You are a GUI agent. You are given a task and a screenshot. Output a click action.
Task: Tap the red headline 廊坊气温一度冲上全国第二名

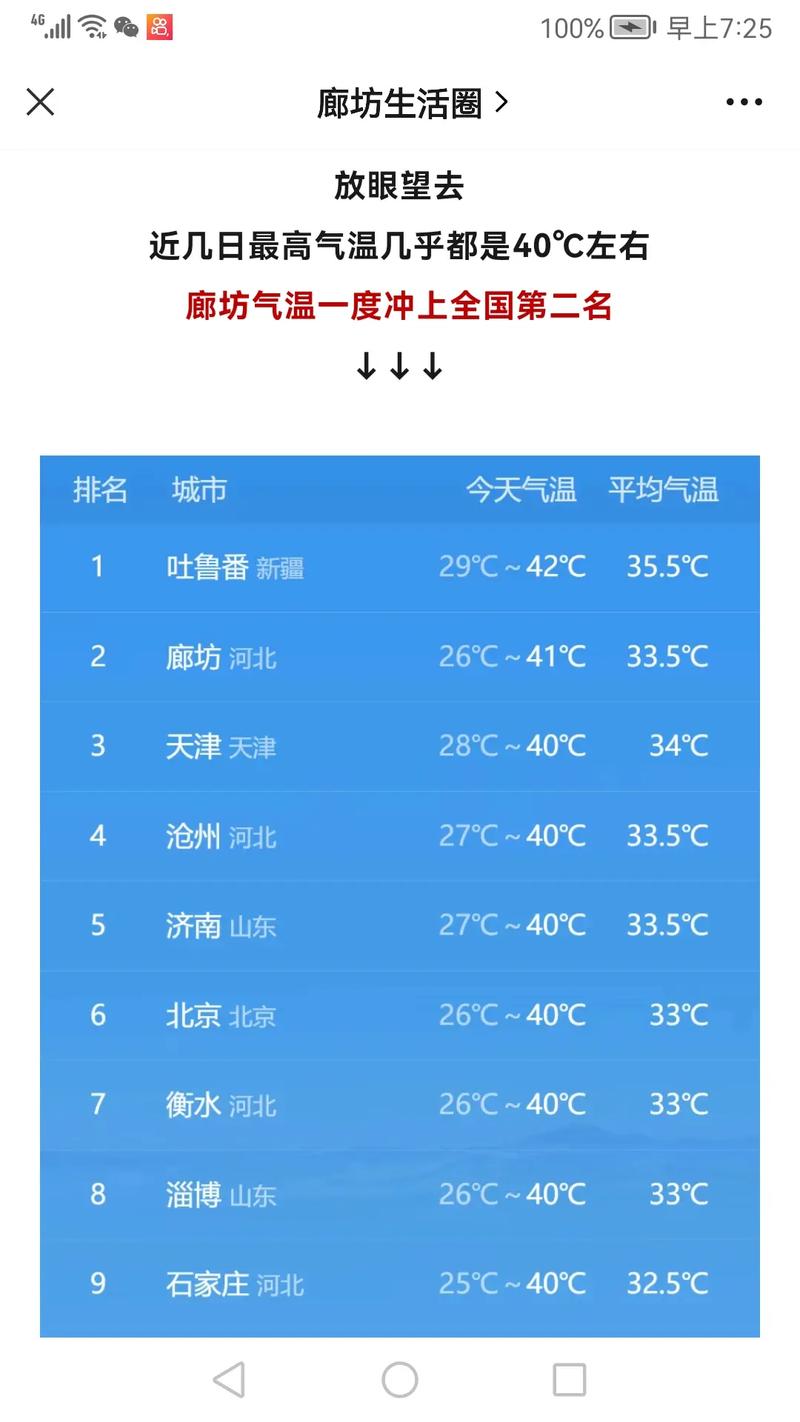400,308
